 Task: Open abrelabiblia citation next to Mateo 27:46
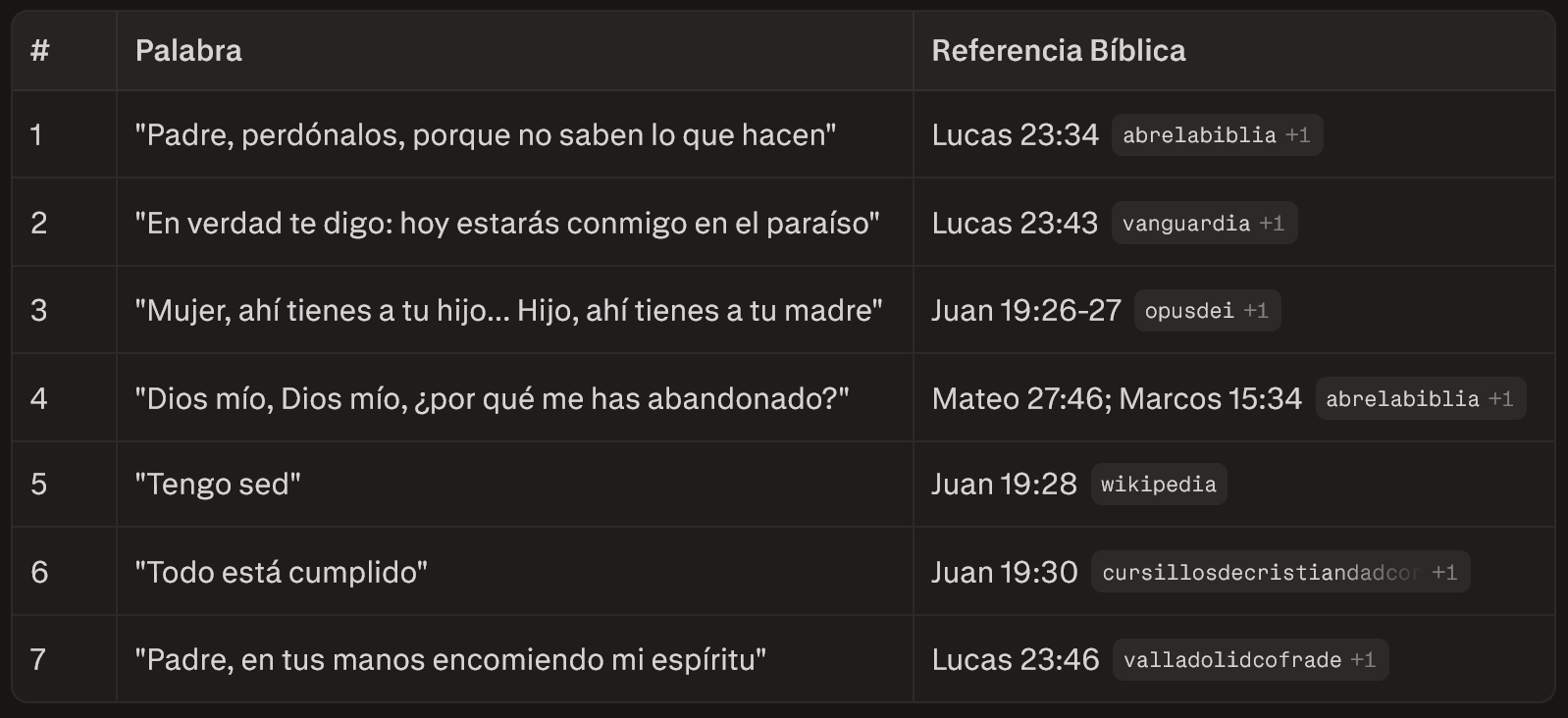click(1419, 399)
